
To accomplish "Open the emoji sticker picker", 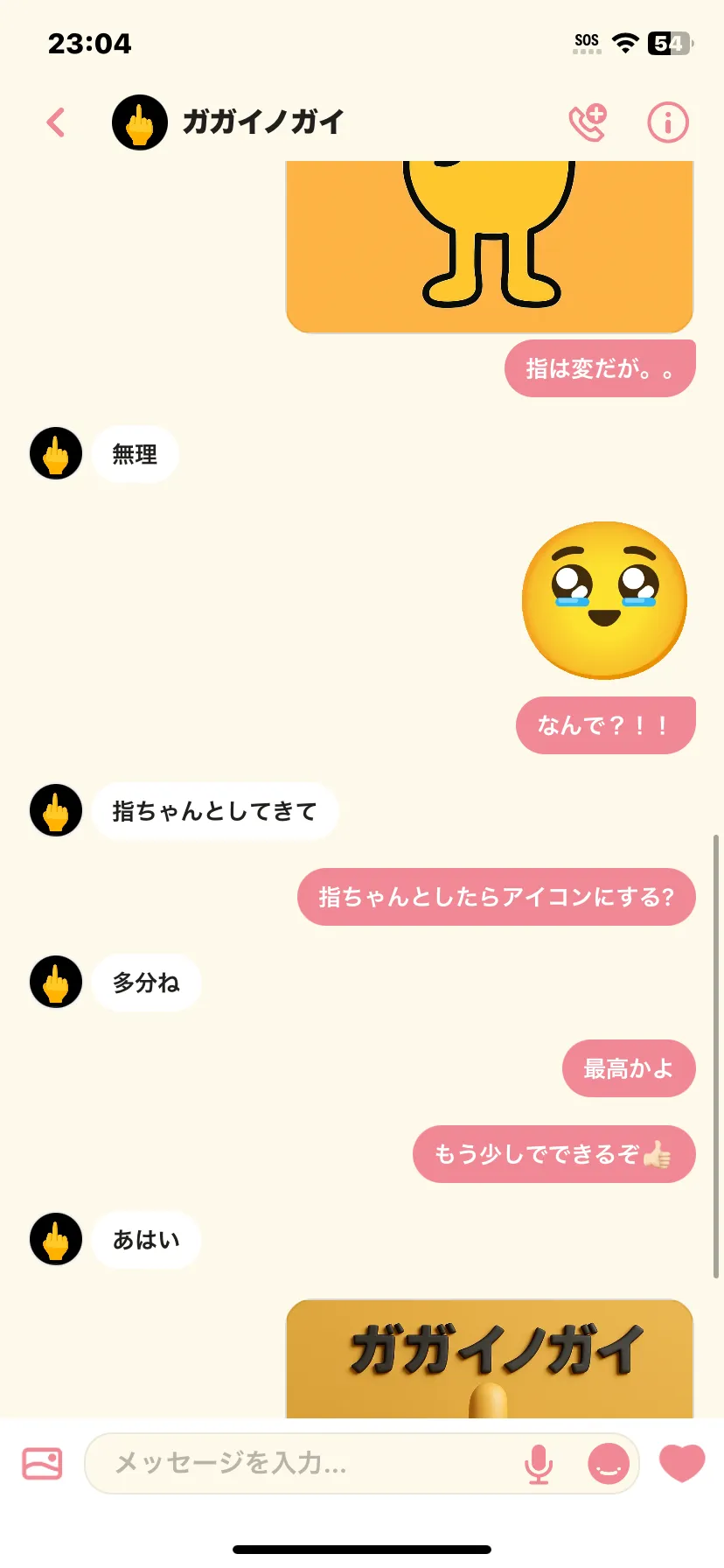I will (x=609, y=1463).
